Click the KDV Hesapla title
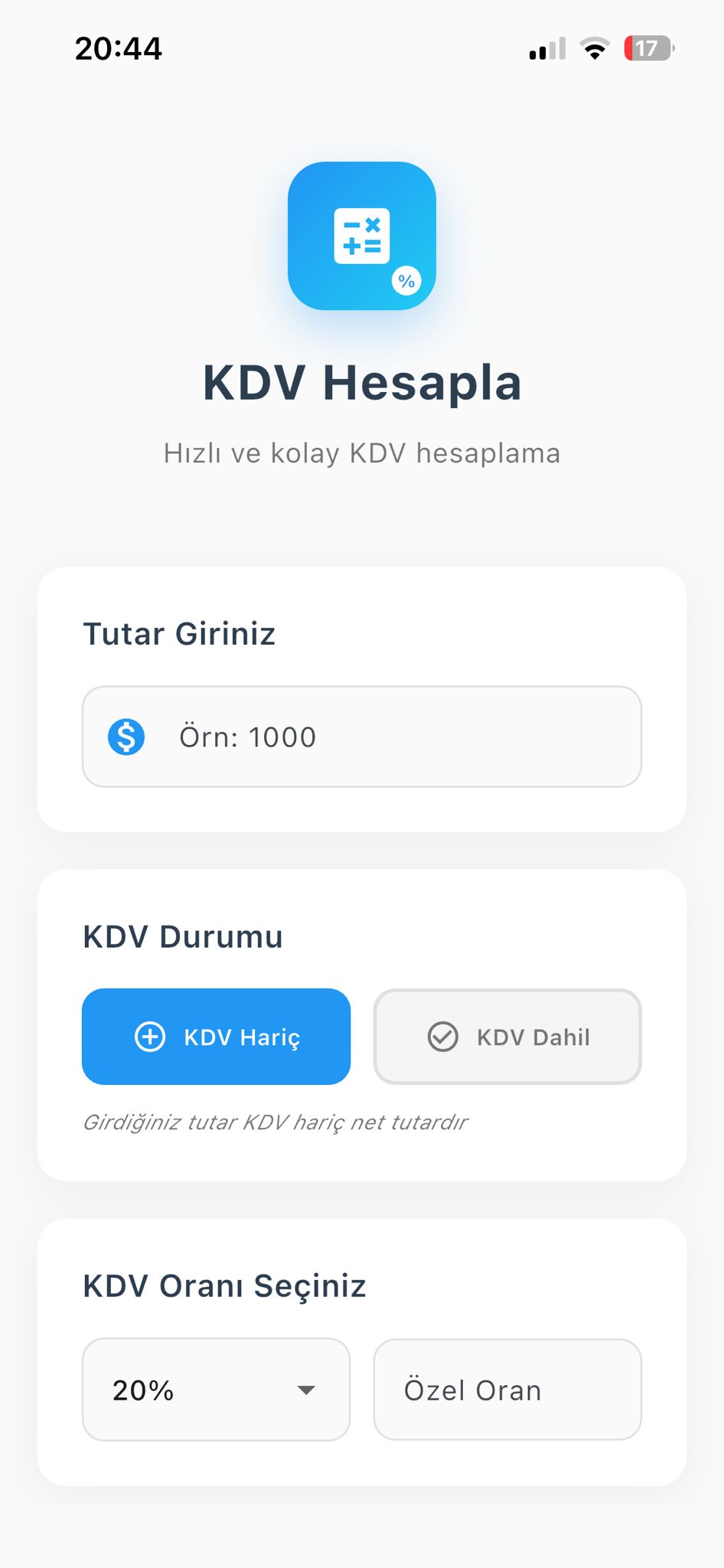 pos(361,383)
